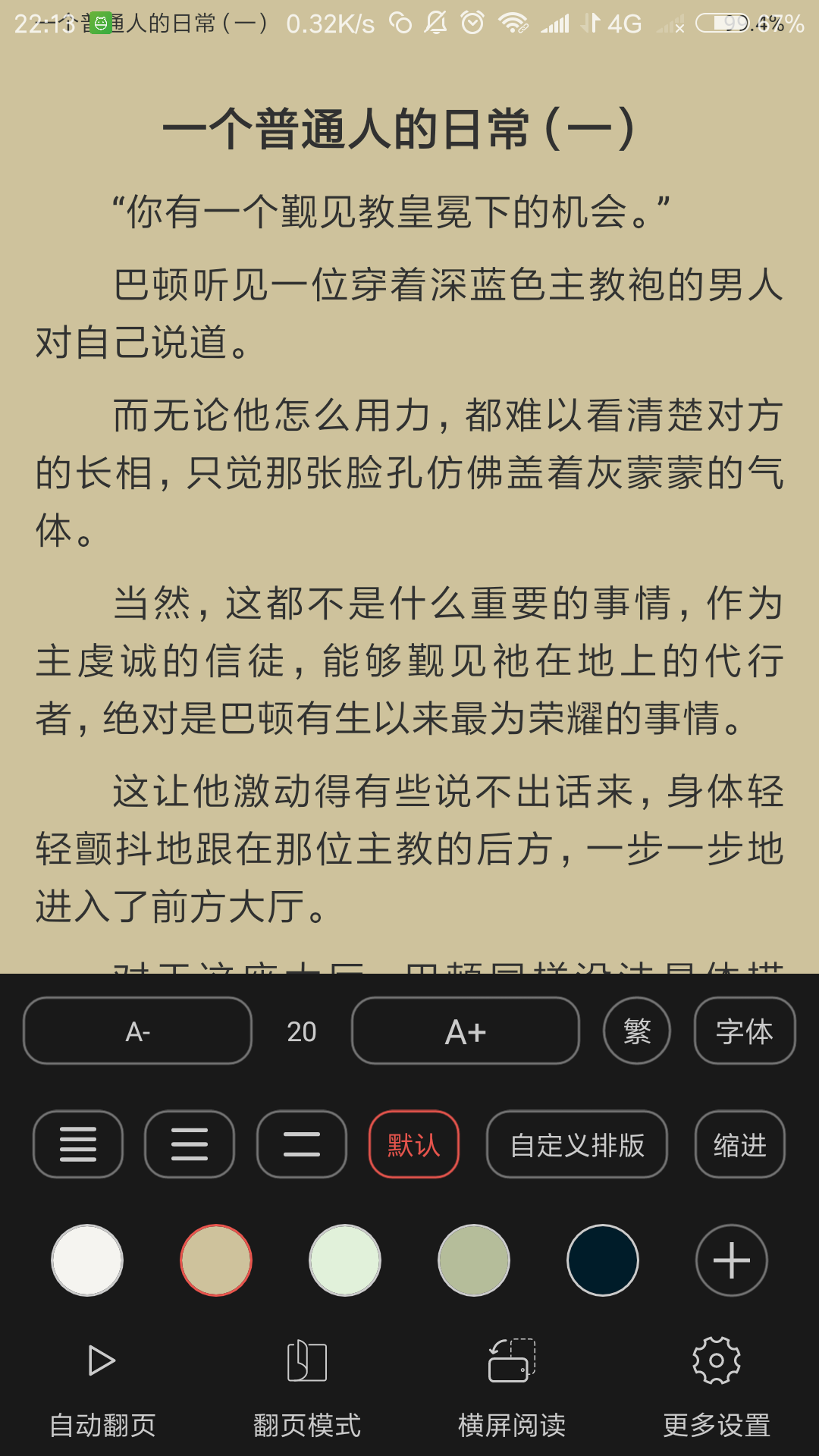
Task: Pick the sage gray-green background color
Action: [x=474, y=1260]
